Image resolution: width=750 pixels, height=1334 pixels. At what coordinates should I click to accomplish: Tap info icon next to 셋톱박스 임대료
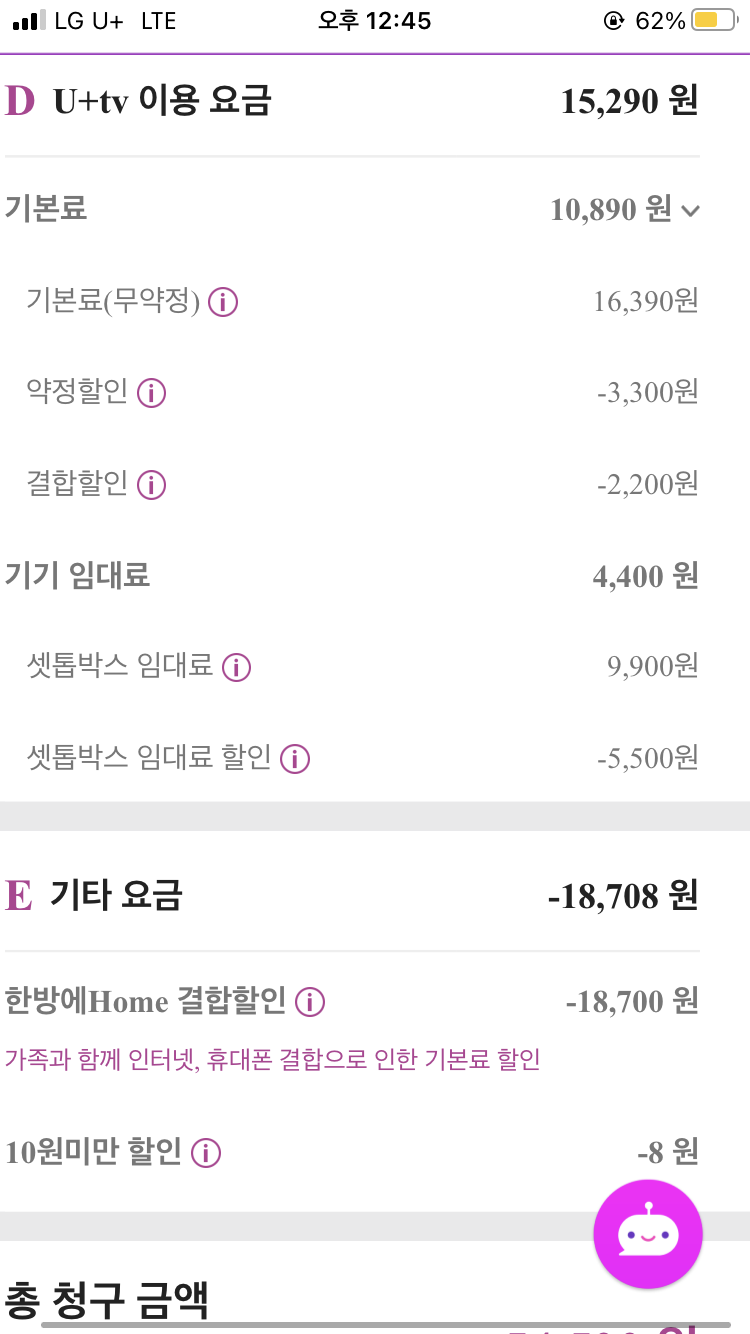[236, 667]
